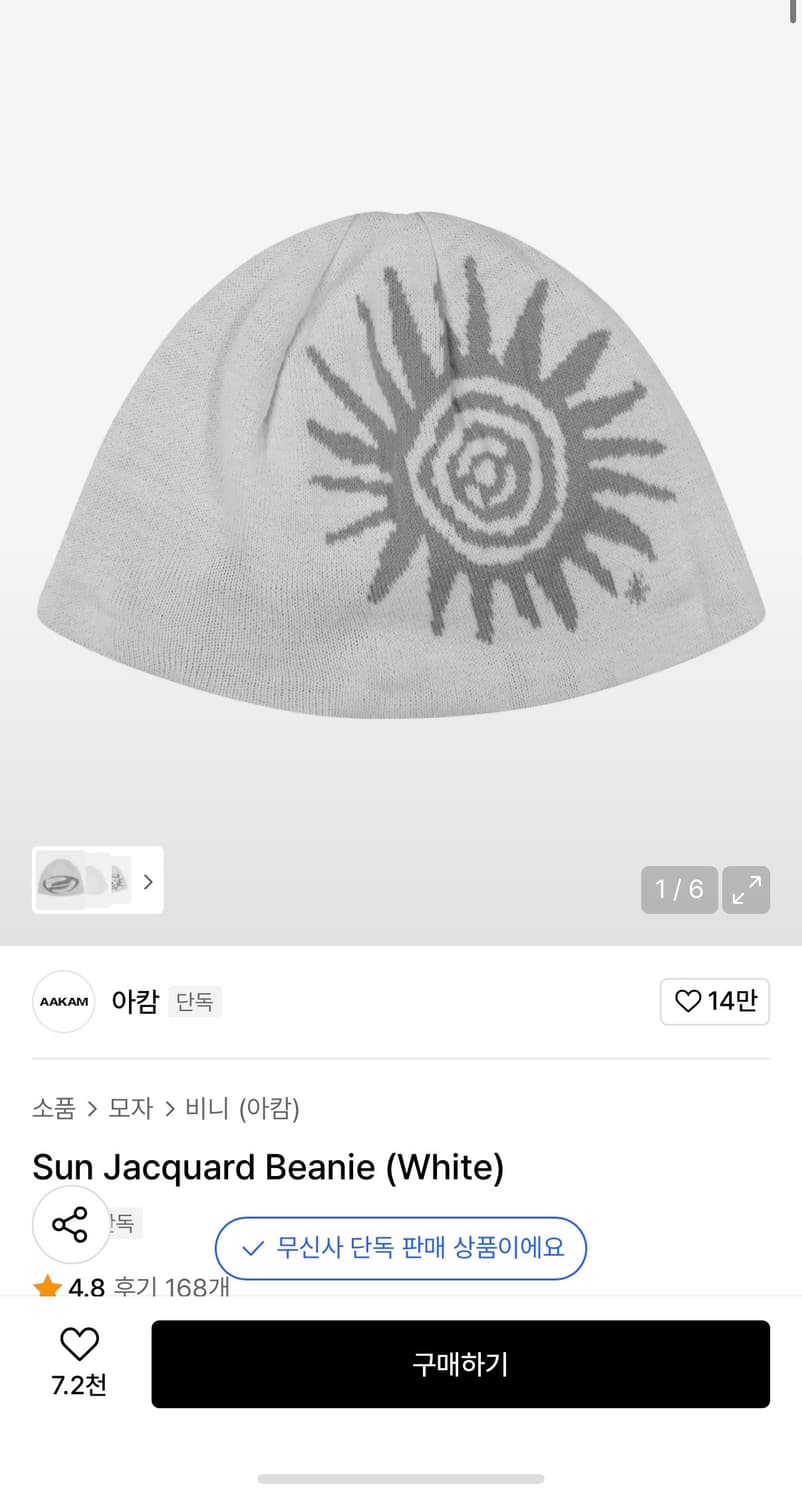Open the 무신사 단독 판매 상품이에요 banner

(400, 1248)
